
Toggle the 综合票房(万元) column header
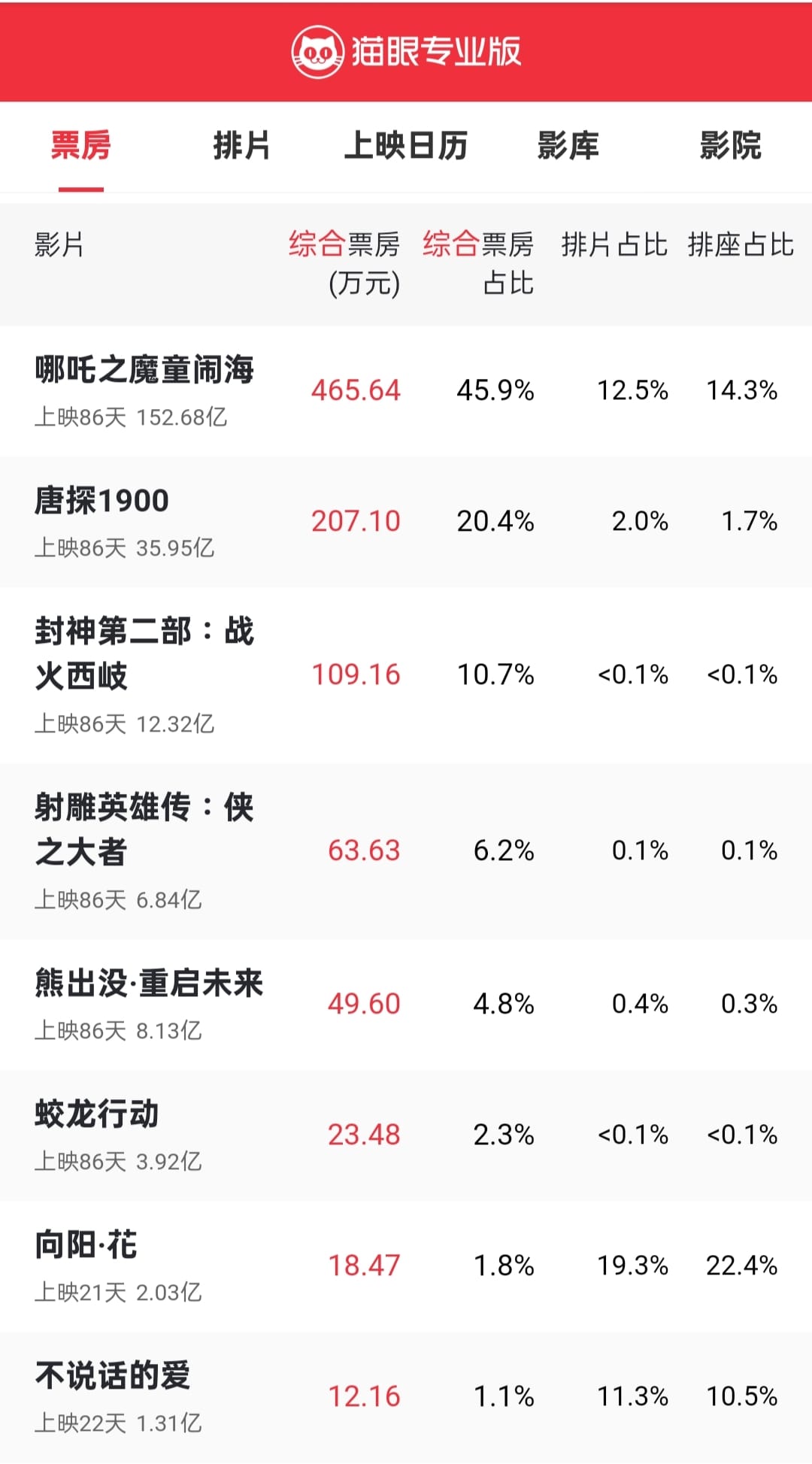(344, 263)
